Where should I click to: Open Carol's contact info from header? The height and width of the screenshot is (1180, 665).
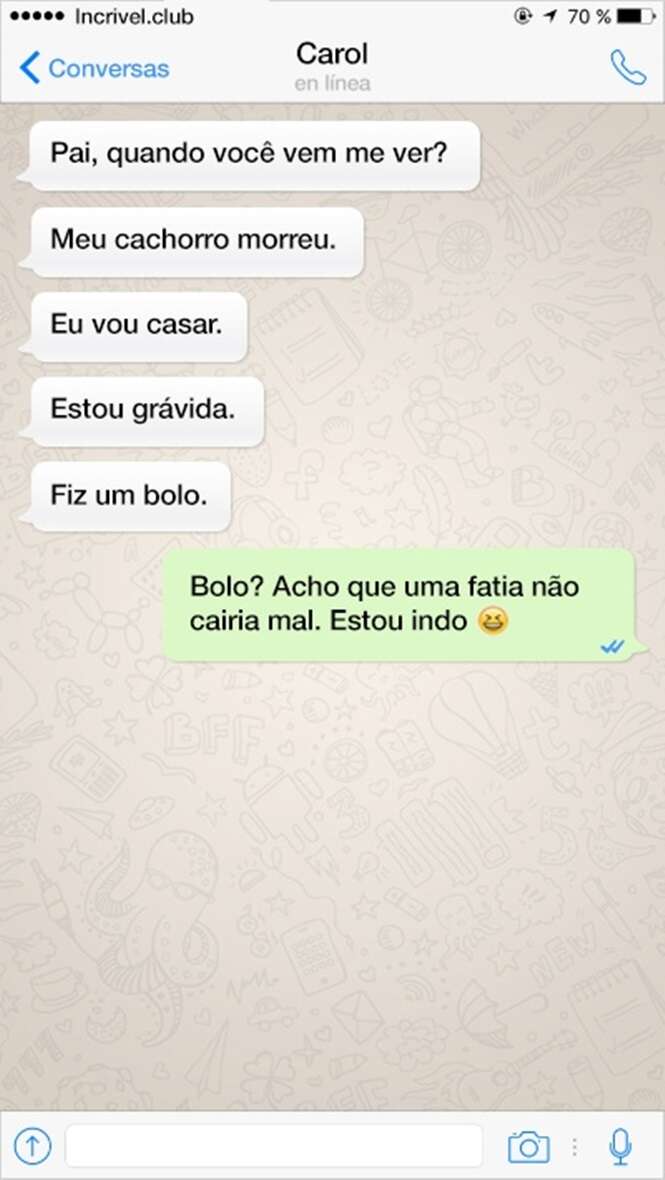(x=332, y=65)
